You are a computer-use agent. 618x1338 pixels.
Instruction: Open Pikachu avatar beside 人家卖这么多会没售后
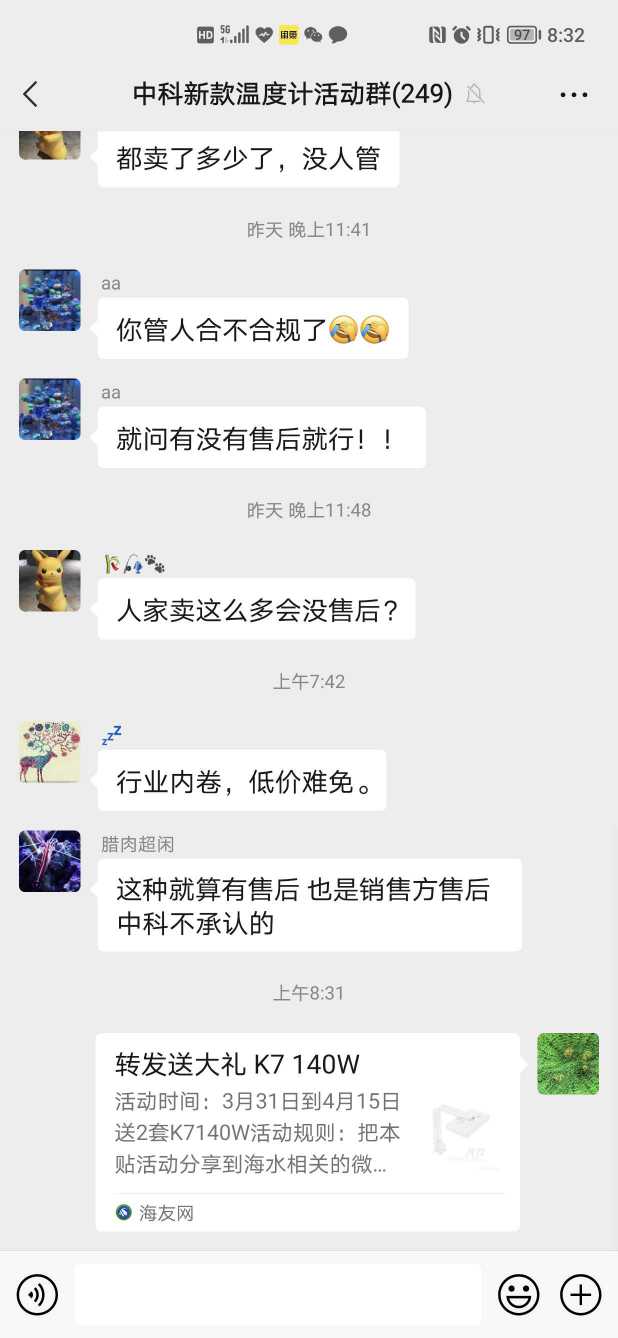point(50,580)
